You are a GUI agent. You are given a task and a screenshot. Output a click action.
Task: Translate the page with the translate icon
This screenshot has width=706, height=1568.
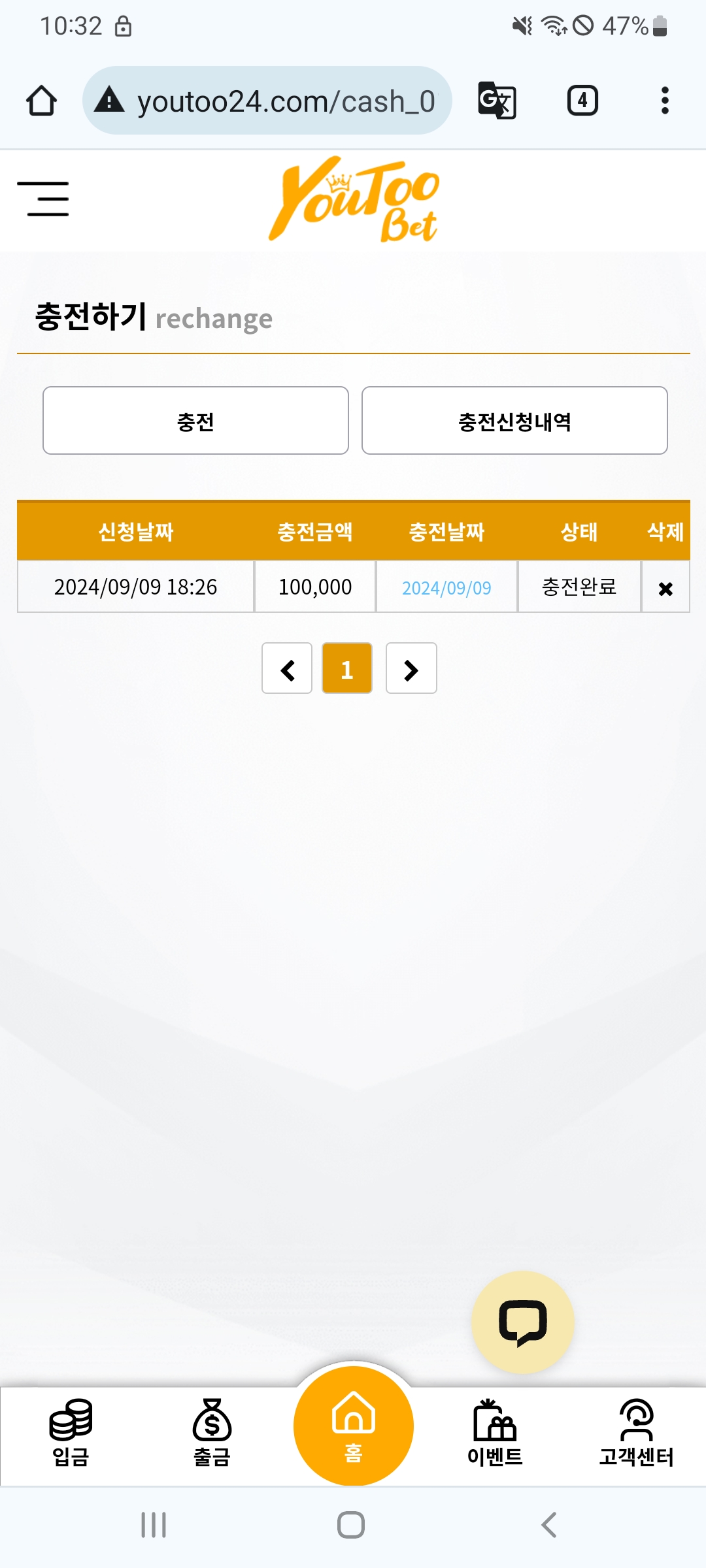tap(497, 101)
